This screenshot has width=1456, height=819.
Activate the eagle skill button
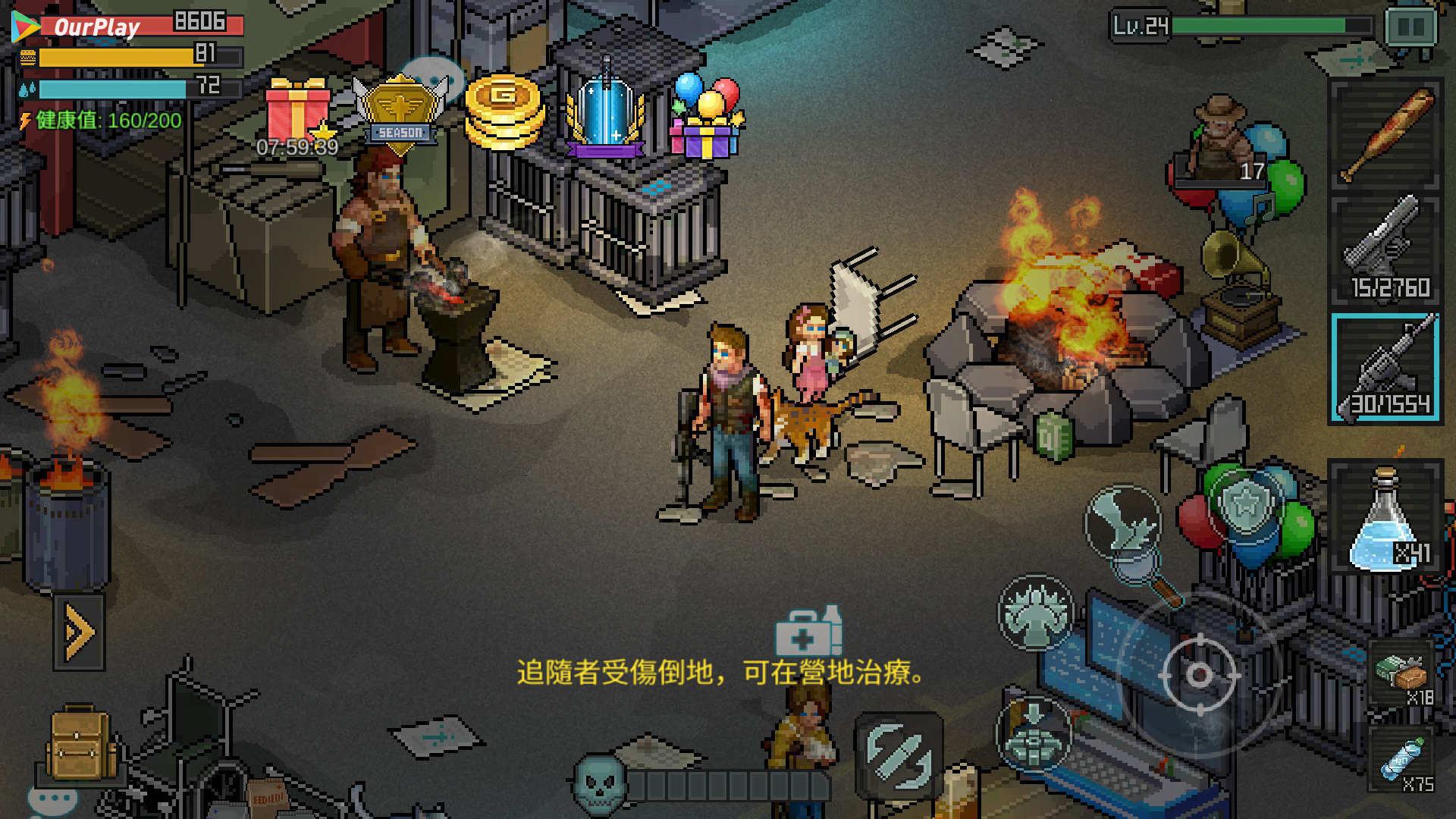click(1122, 523)
